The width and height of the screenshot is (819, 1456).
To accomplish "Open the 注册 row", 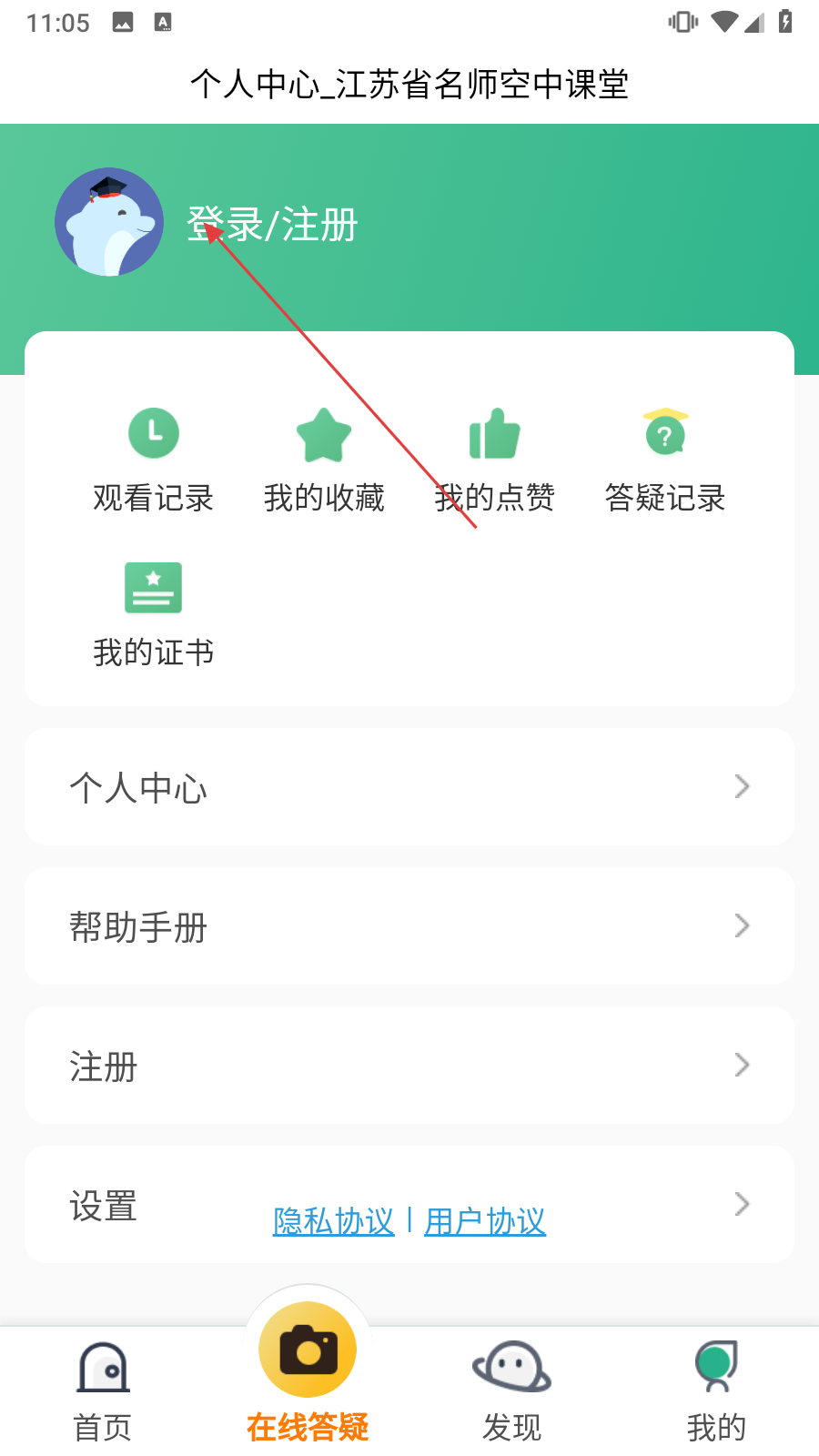I will click(x=409, y=1066).
